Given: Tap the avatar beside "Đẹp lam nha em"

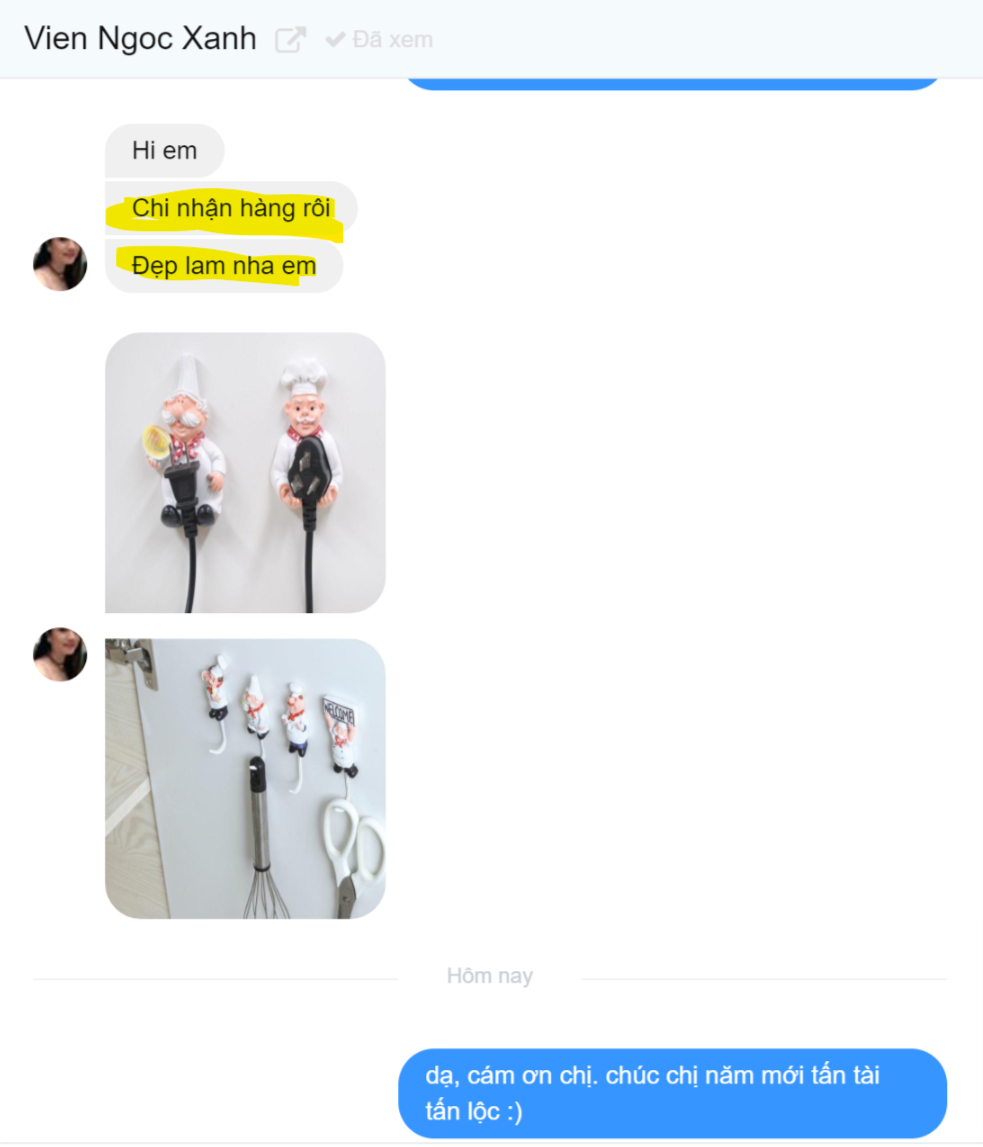Looking at the screenshot, I should [x=60, y=264].
